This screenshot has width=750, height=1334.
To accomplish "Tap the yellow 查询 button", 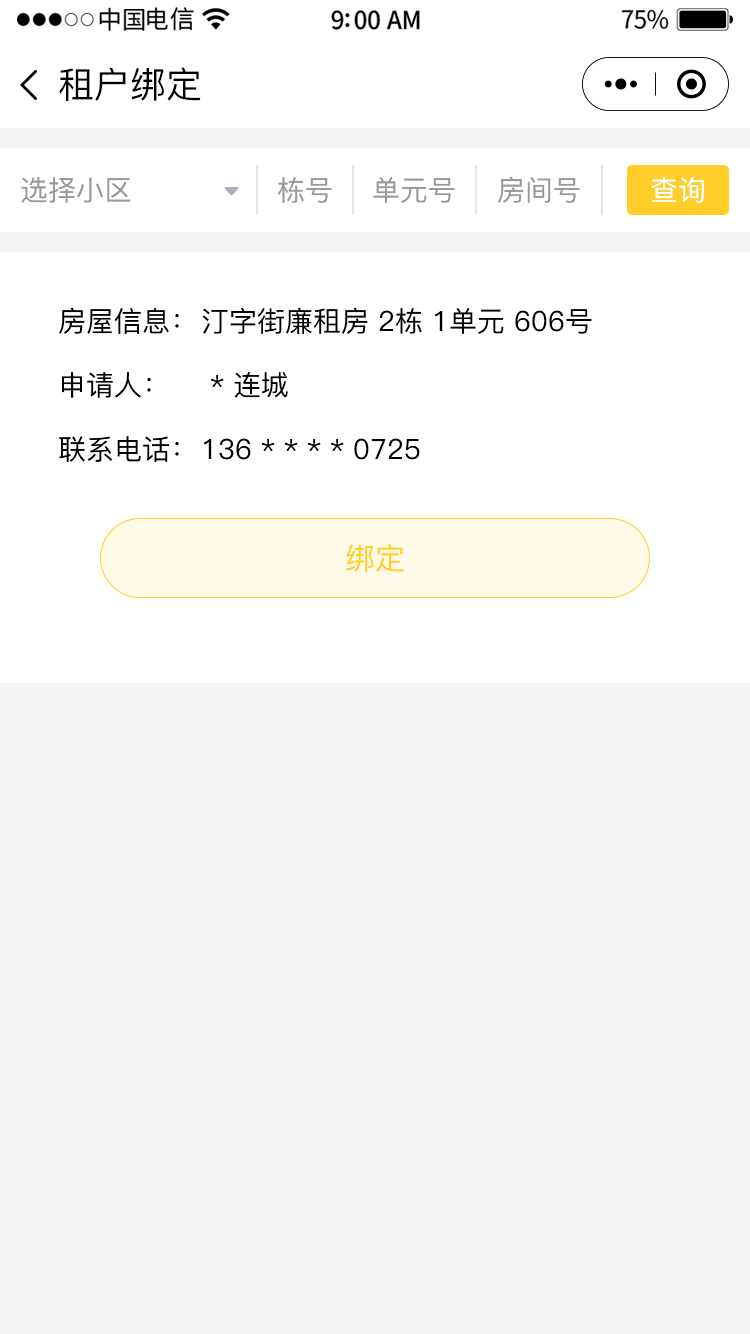I will click(x=677, y=190).
